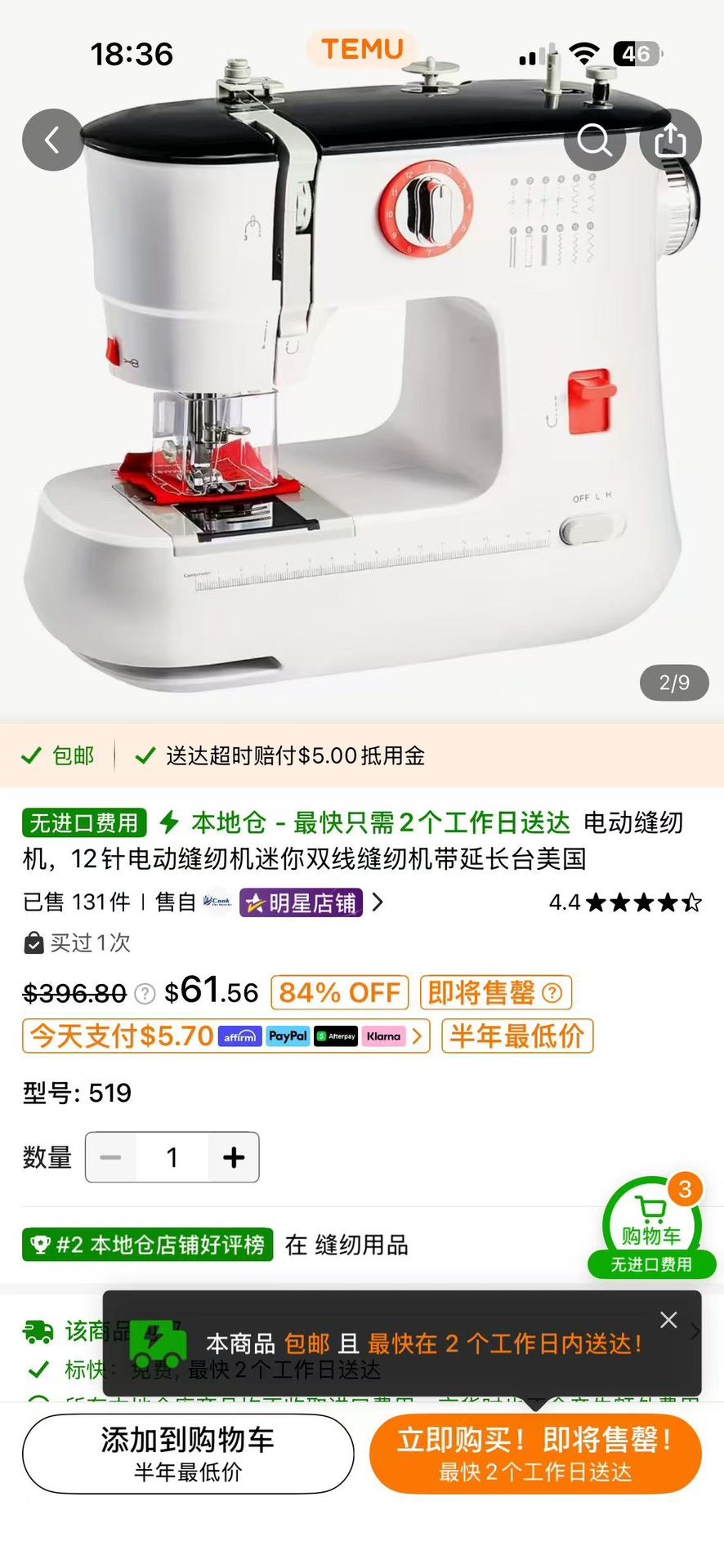Image resolution: width=724 pixels, height=1568 pixels.
Task: Open the #2 本地仓店铺好评榜 ranking
Action: point(148,1245)
